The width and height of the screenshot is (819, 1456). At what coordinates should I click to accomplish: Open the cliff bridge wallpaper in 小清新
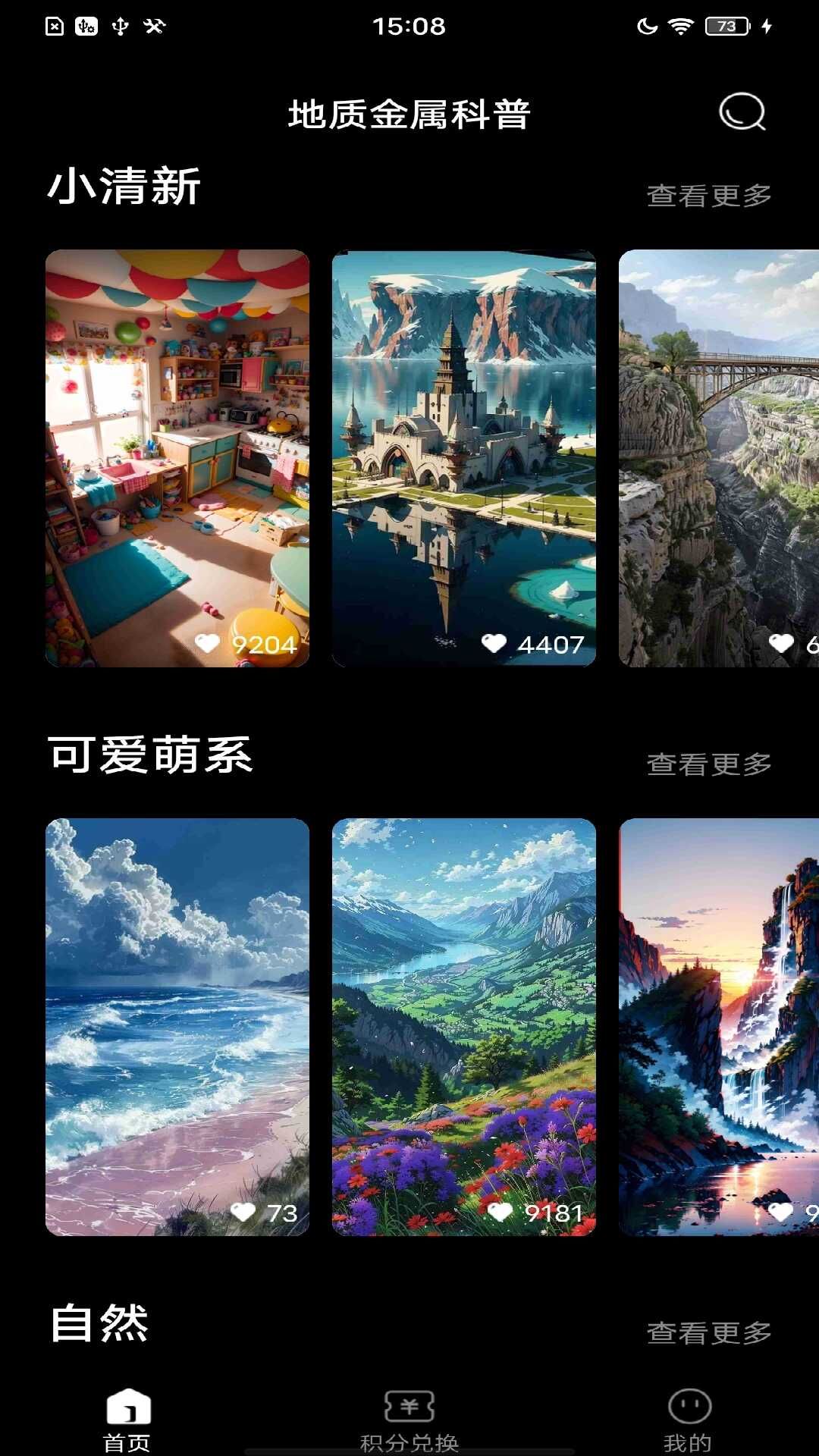click(719, 458)
